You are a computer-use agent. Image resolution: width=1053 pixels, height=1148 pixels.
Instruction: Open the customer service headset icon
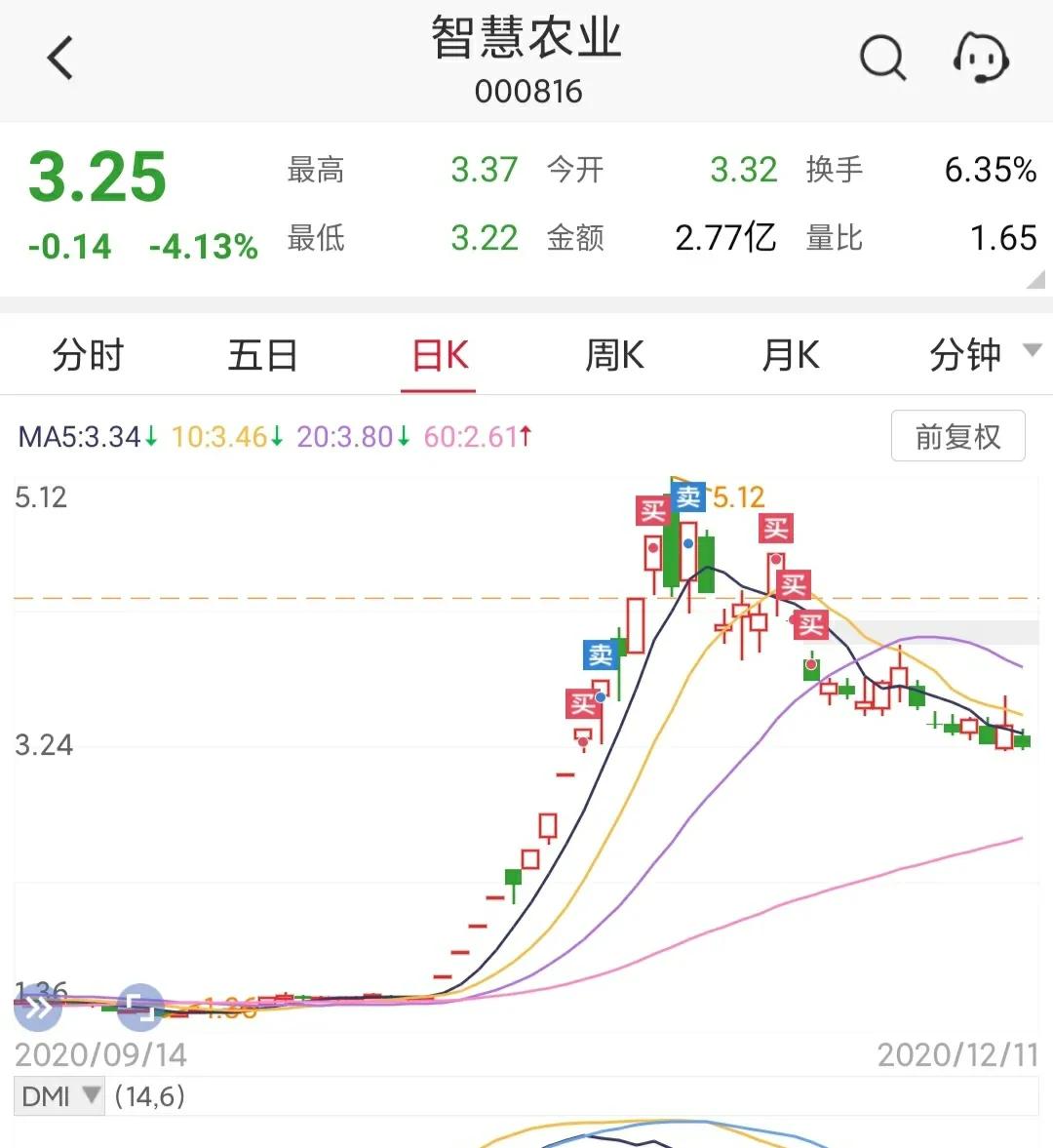point(980,57)
